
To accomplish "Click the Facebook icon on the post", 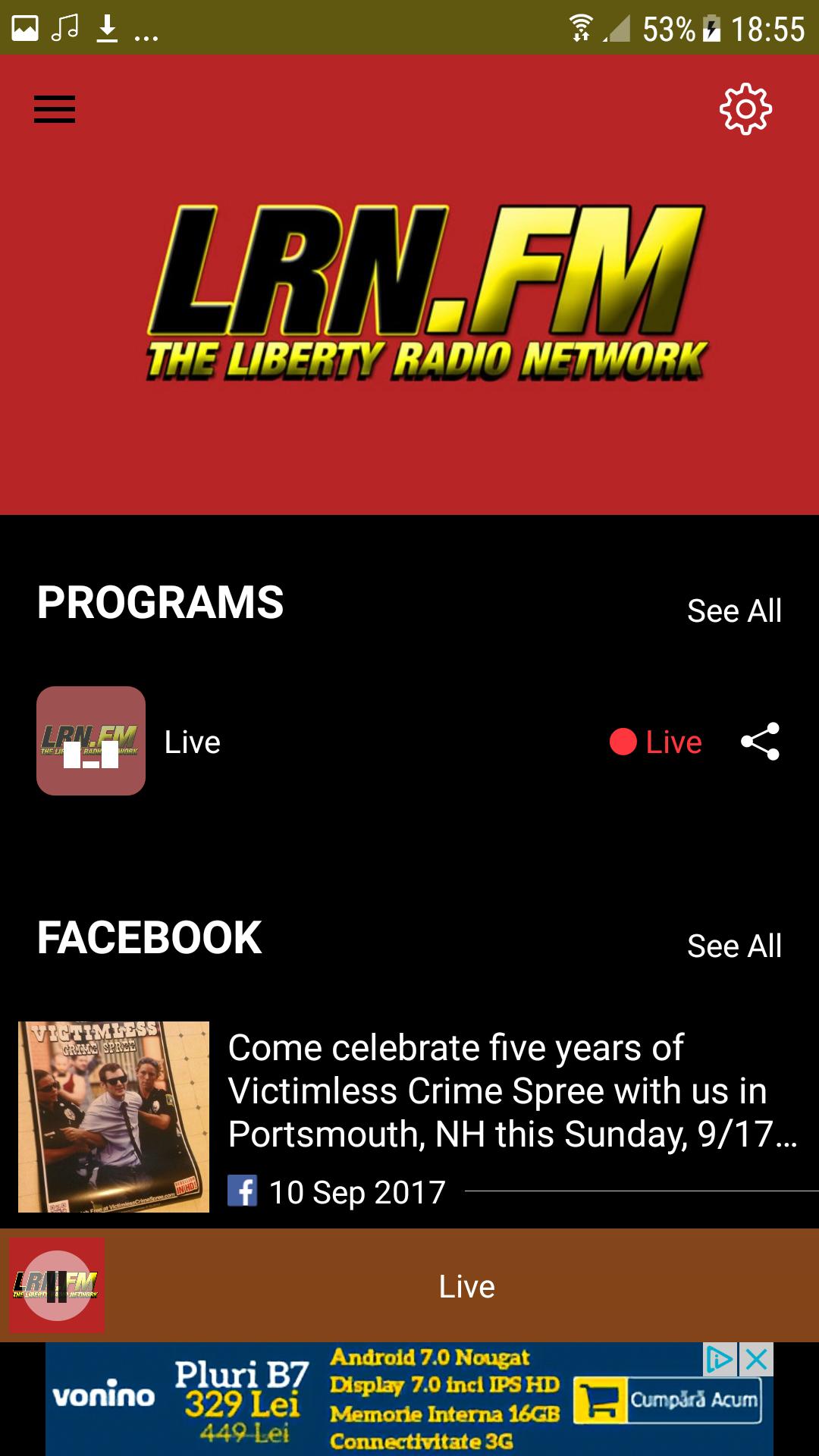I will [243, 1192].
